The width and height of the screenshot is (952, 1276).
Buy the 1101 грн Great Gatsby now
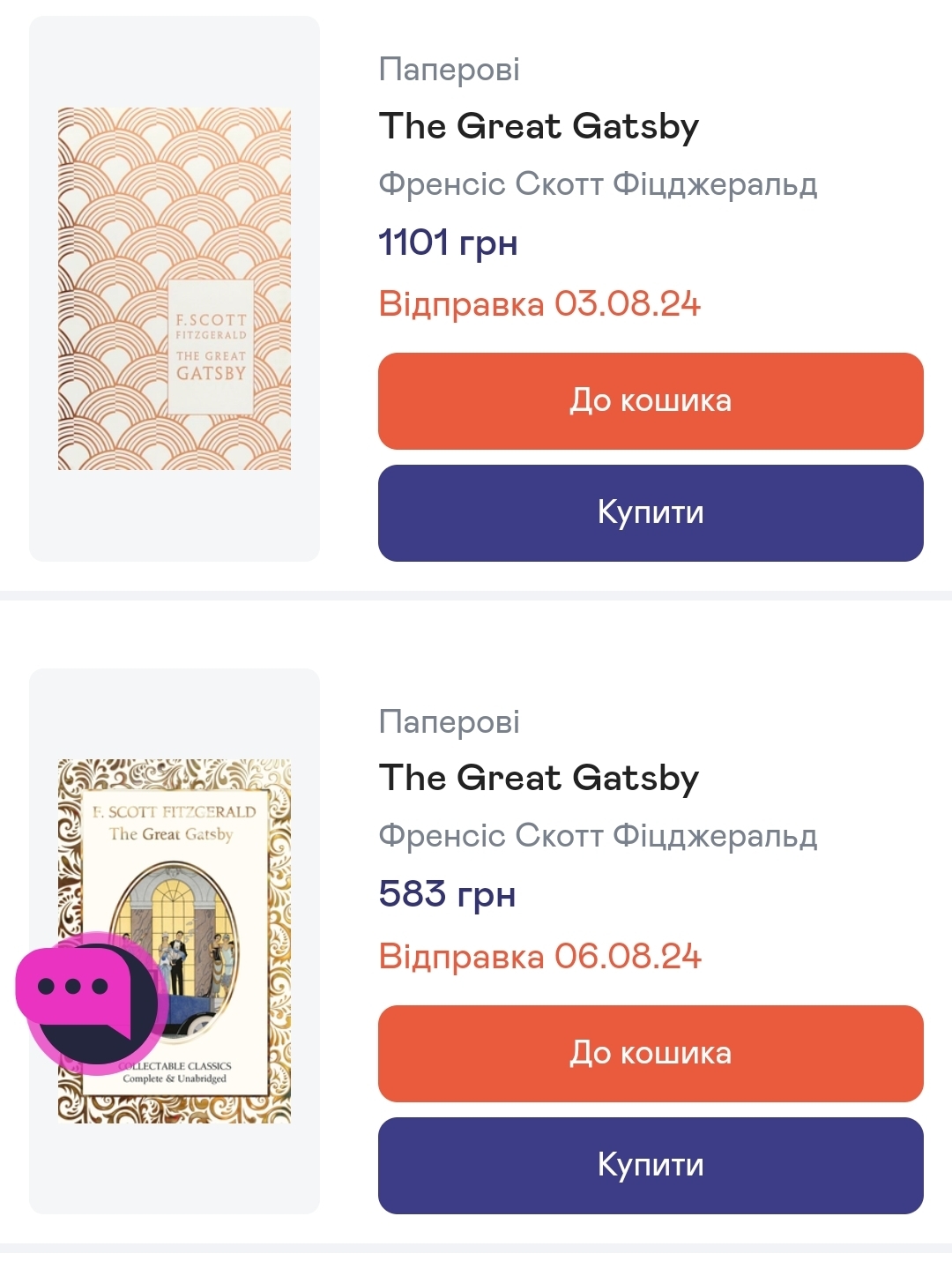click(651, 512)
